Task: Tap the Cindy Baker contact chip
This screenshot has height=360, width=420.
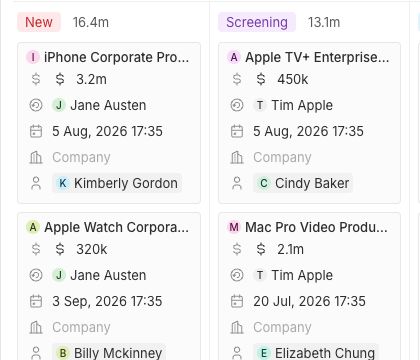Action: click(303, 183)
